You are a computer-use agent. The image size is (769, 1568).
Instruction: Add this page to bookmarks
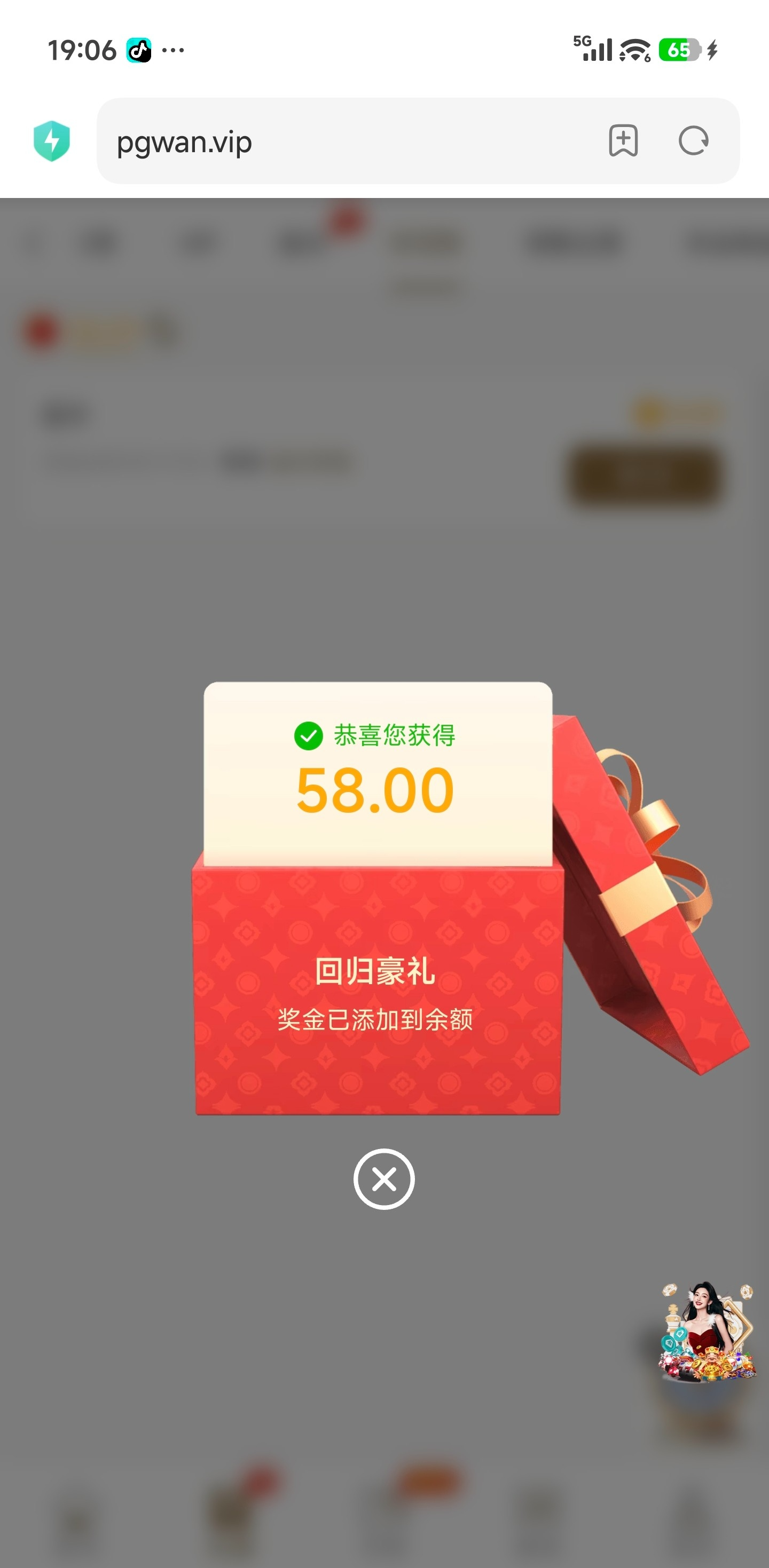click(x=623, y=141)
